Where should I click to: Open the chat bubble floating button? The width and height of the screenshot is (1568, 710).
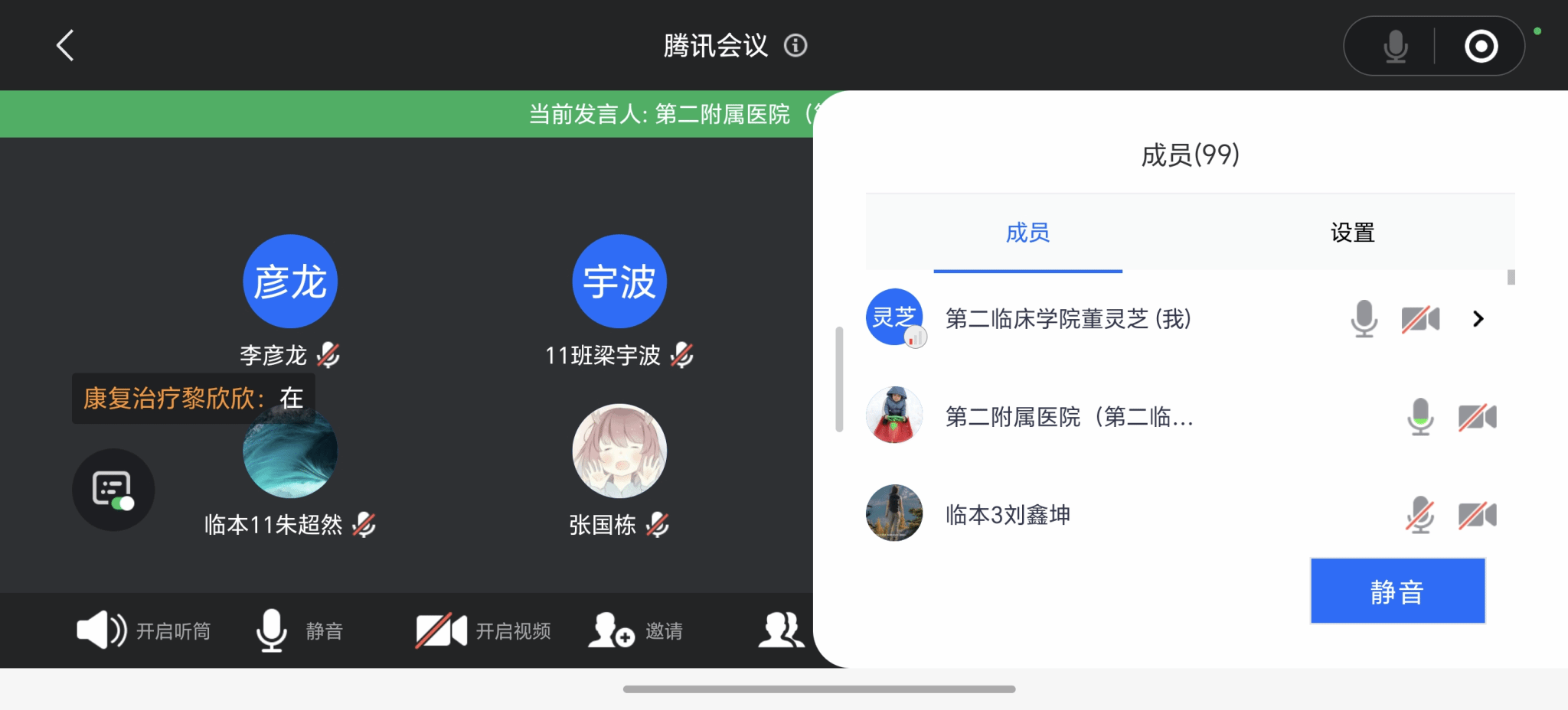pyautogui.click(x=113, y=490)
